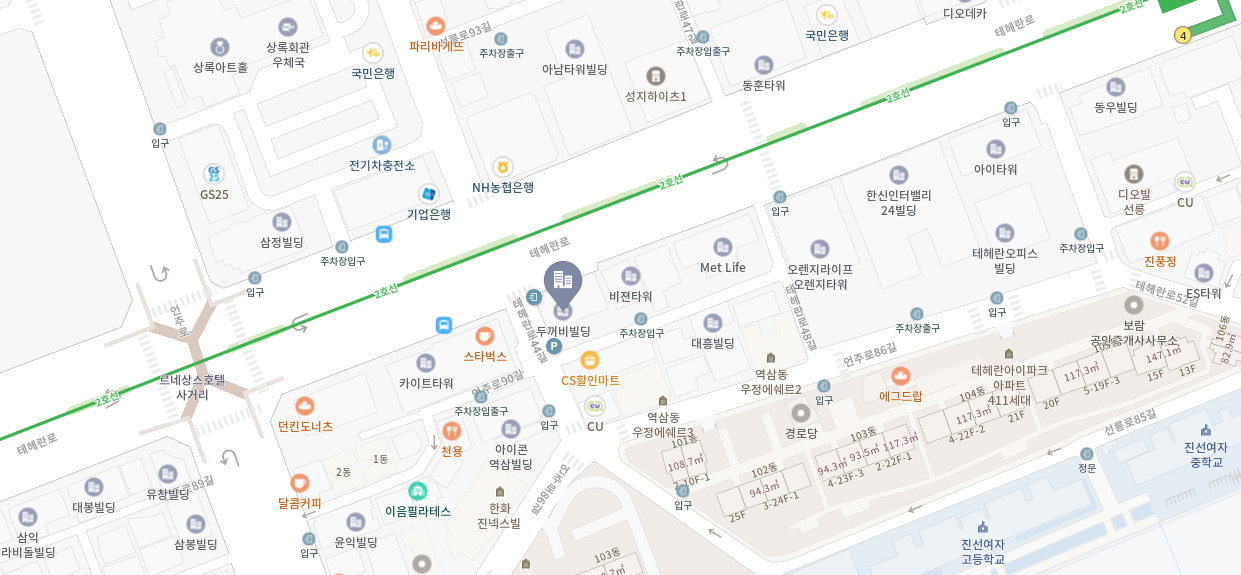Viewport: 1241px width, 575px height.
Task: Tap the 이음필라테스 marker
Action: pyautogui.click(x=418, y=491)
